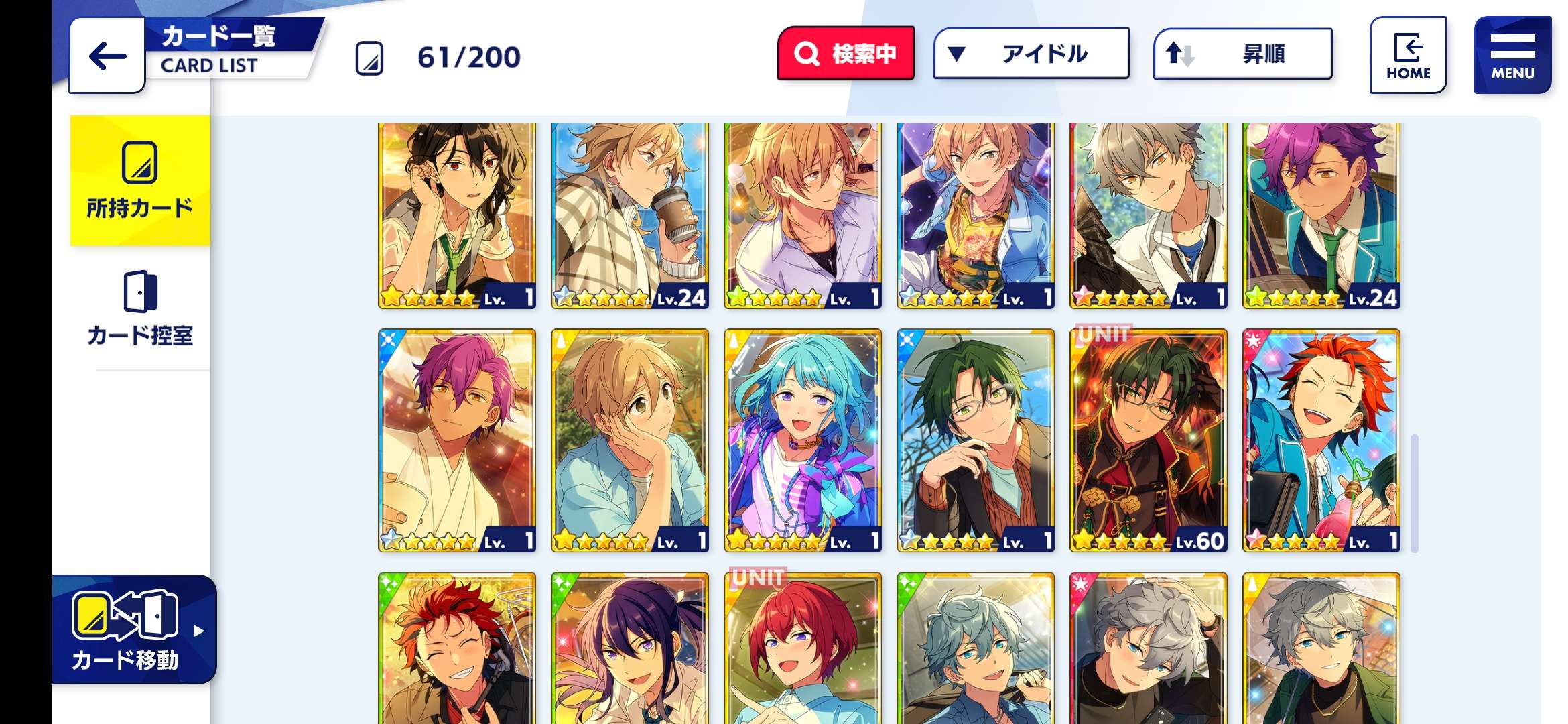Open the Lv.60 UNIT card
Viewport: 1568px width, 724px height.
[x=1148, y=440]
